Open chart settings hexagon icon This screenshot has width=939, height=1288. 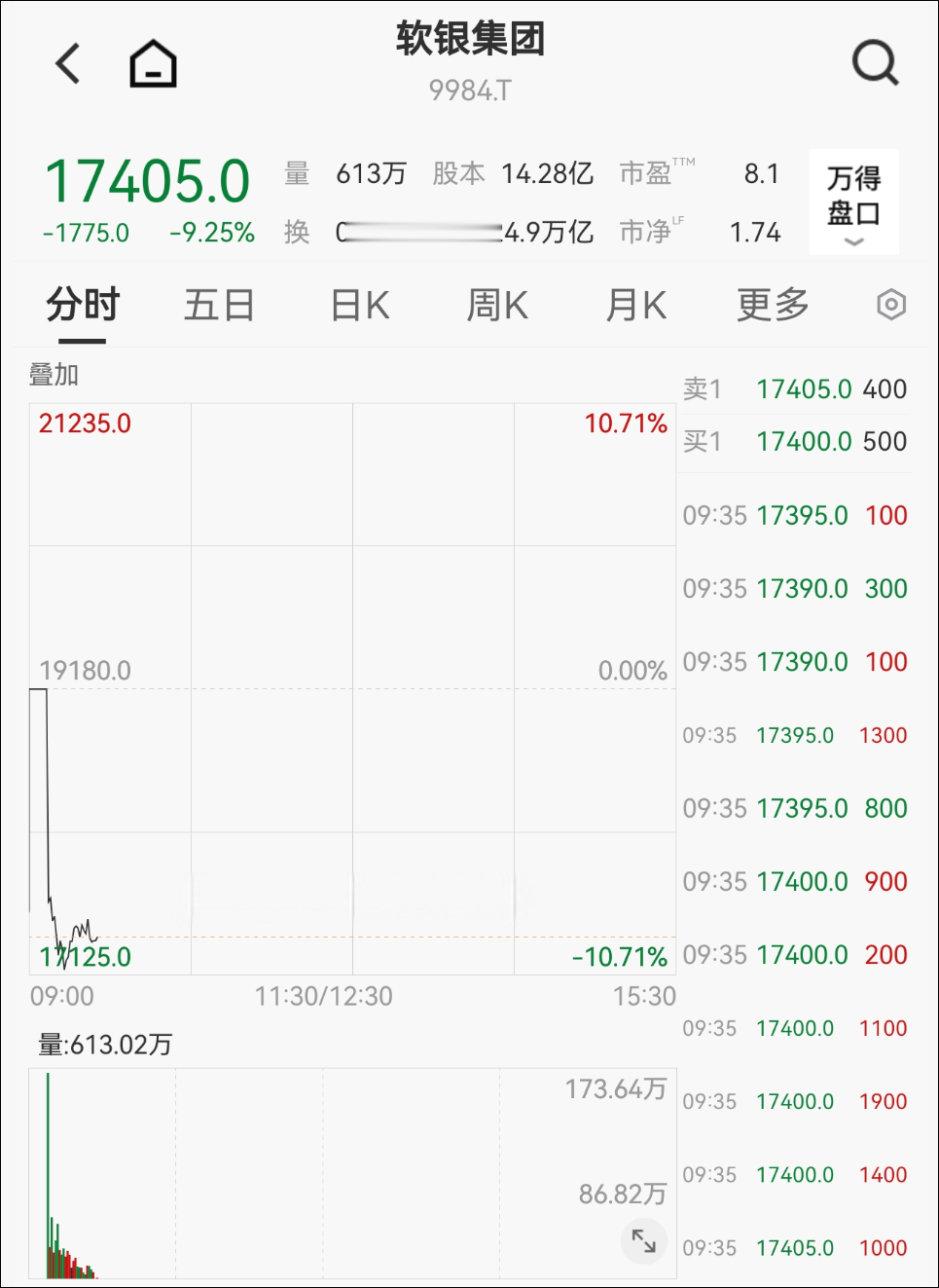890,306
